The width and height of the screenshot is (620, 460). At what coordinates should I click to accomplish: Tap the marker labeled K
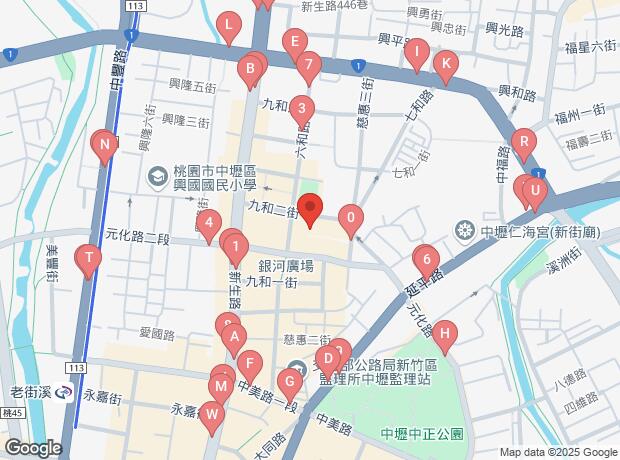[x=446, y=64]
